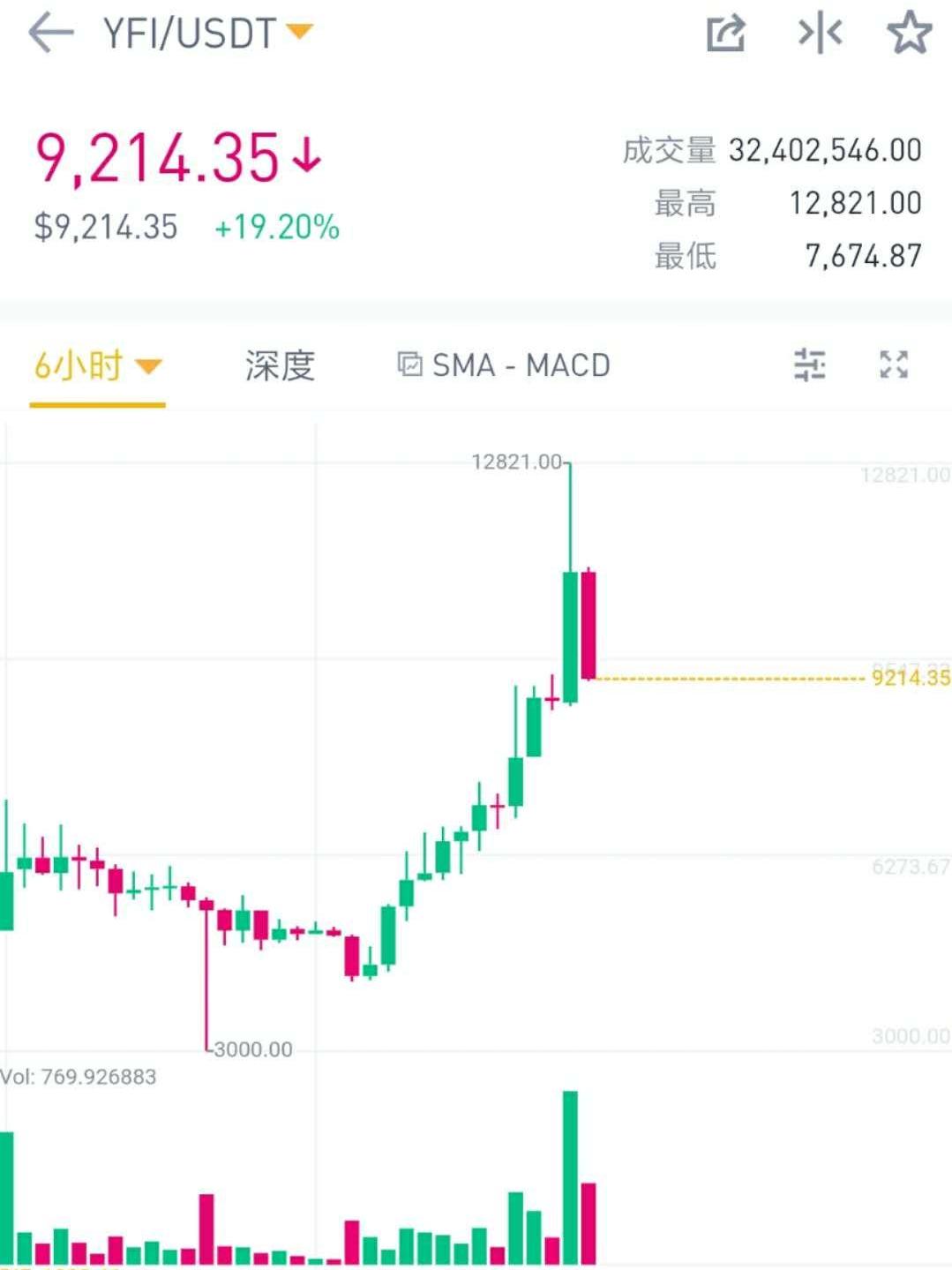This screenshot has width=952, height=1270.
Task: Switch to the 深度 depth tab
Action: point(280,365)
